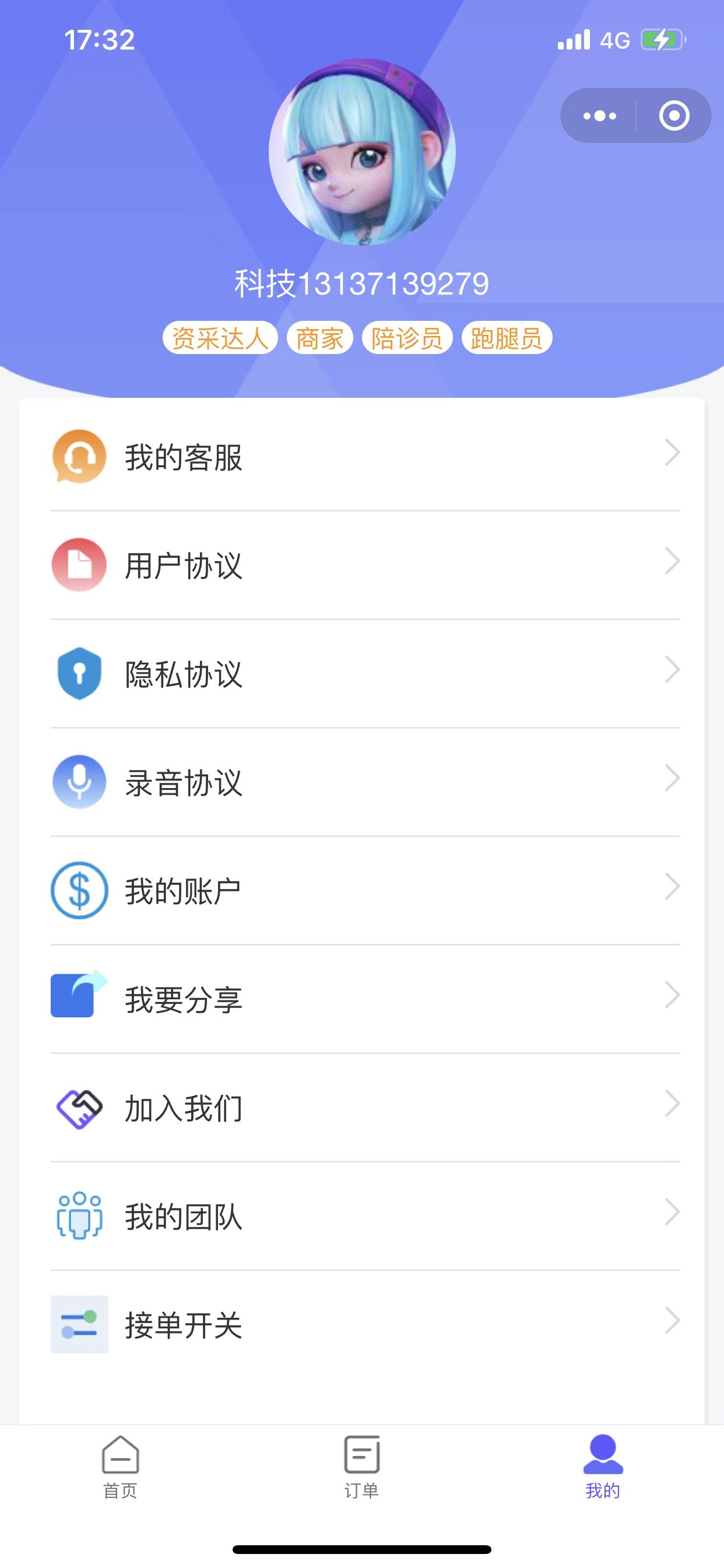Screen dimensions: 724x1568
Task: Close the mini program via circle icon
Action: coord(674,116)
